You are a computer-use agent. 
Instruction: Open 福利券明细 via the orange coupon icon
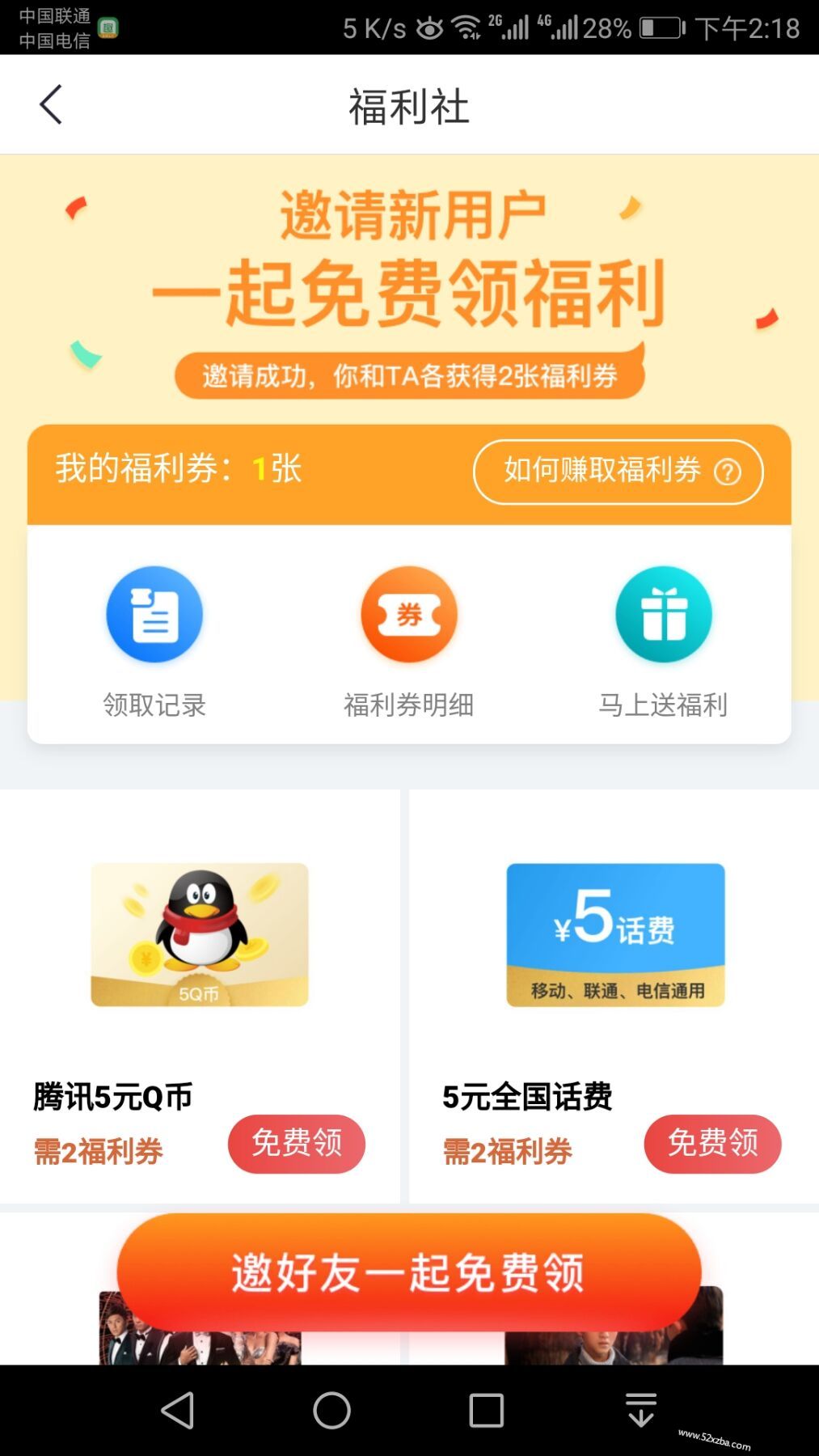click(409, 613)
